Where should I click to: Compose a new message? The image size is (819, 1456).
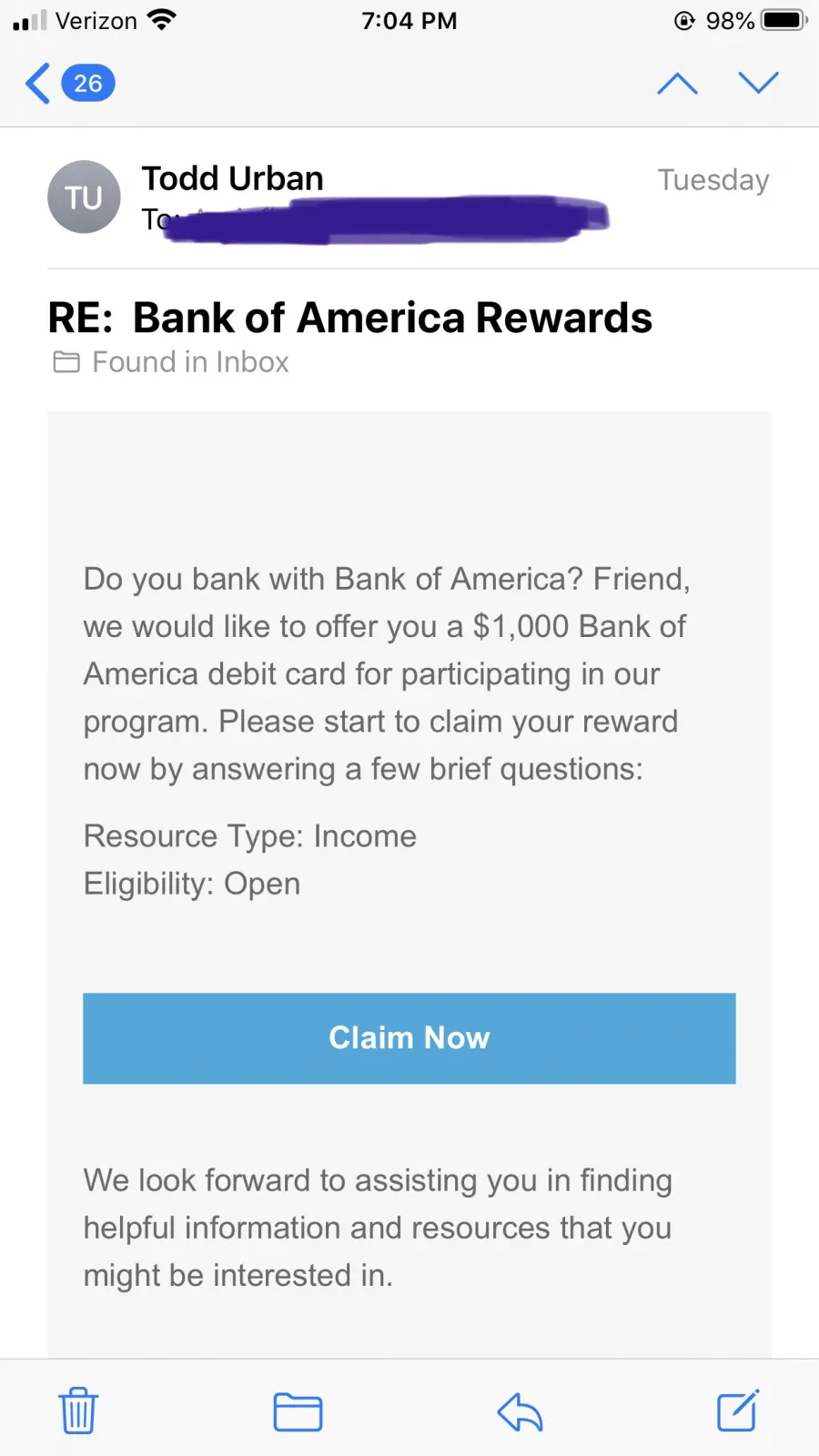click(737, 1410)
